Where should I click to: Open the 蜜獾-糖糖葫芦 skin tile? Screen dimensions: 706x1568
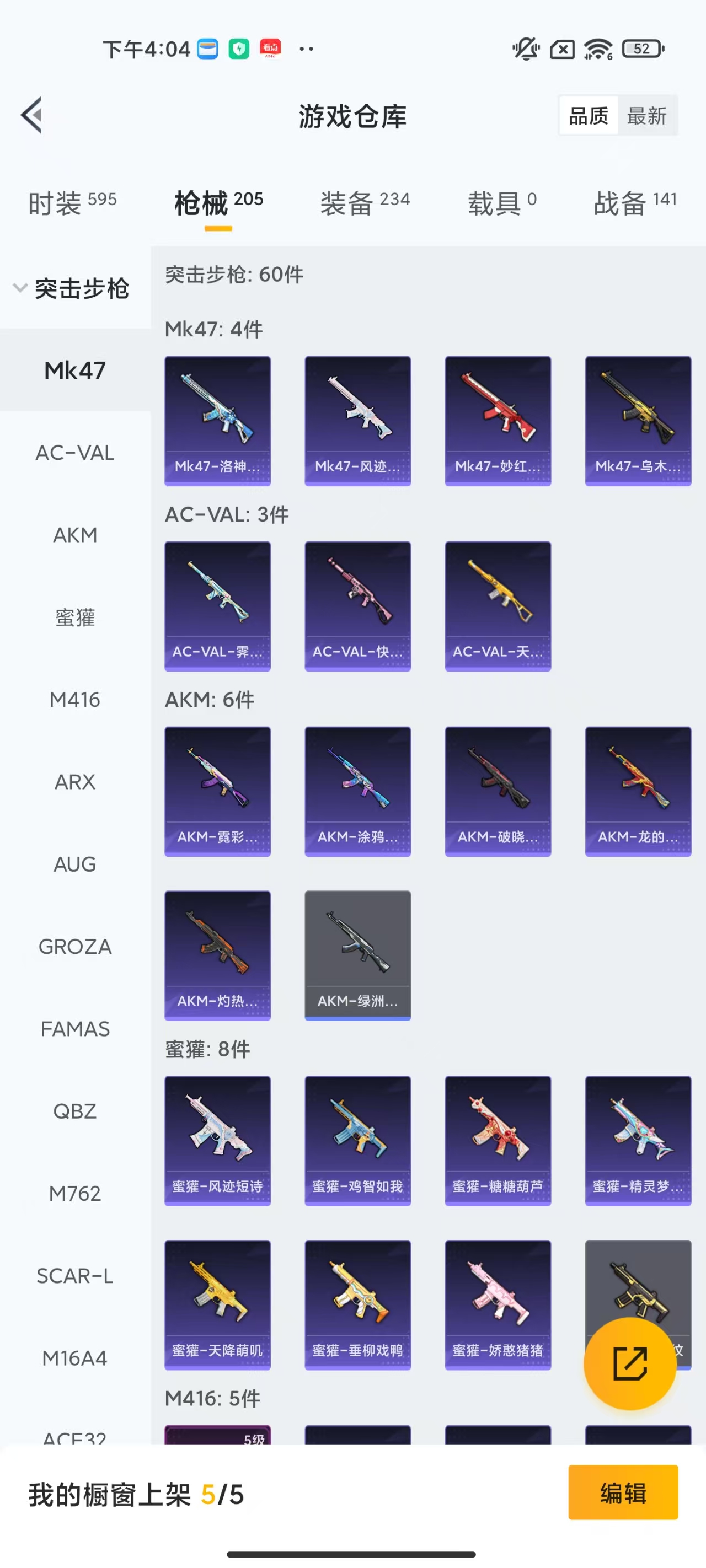pyautogui.click(x=498, y=1141)
